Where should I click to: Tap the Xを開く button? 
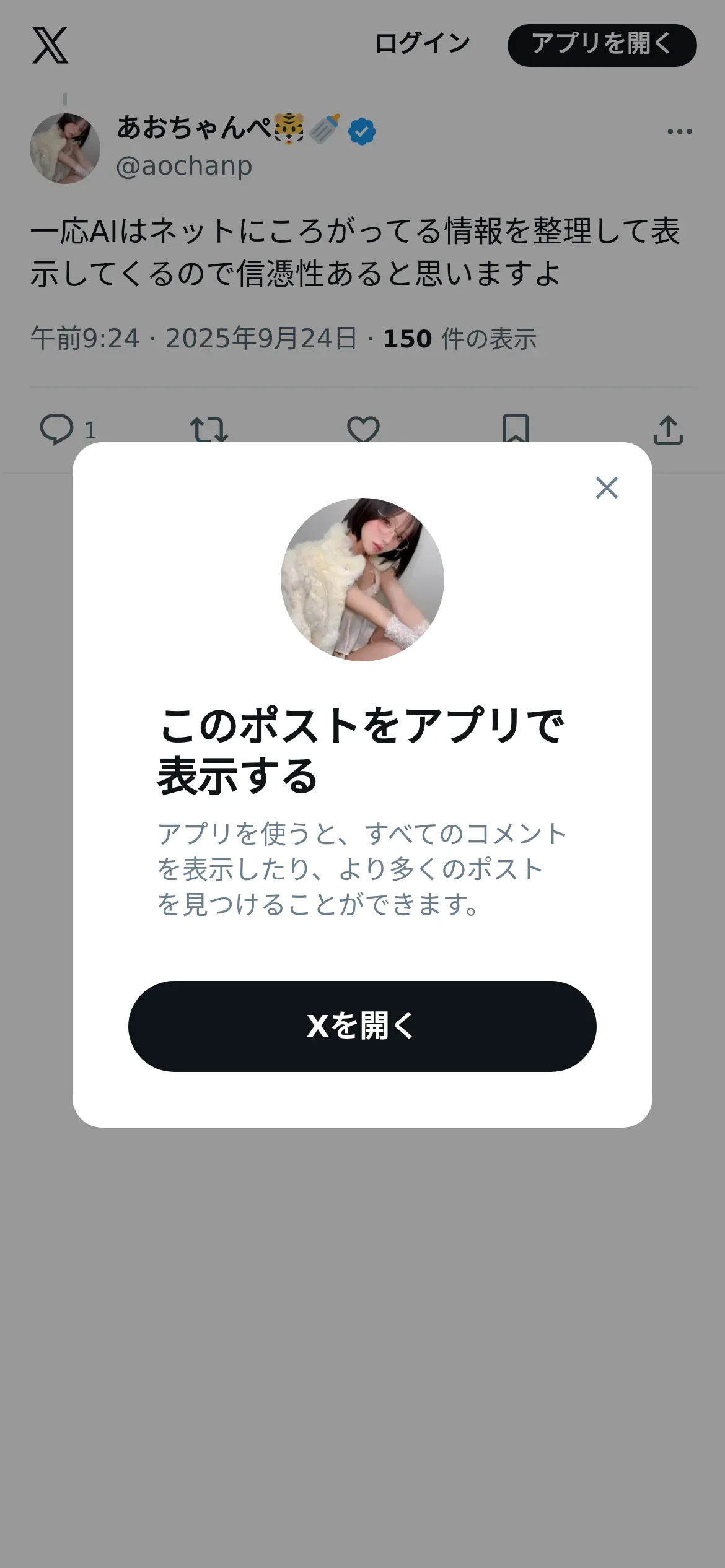pos(362,1026)
